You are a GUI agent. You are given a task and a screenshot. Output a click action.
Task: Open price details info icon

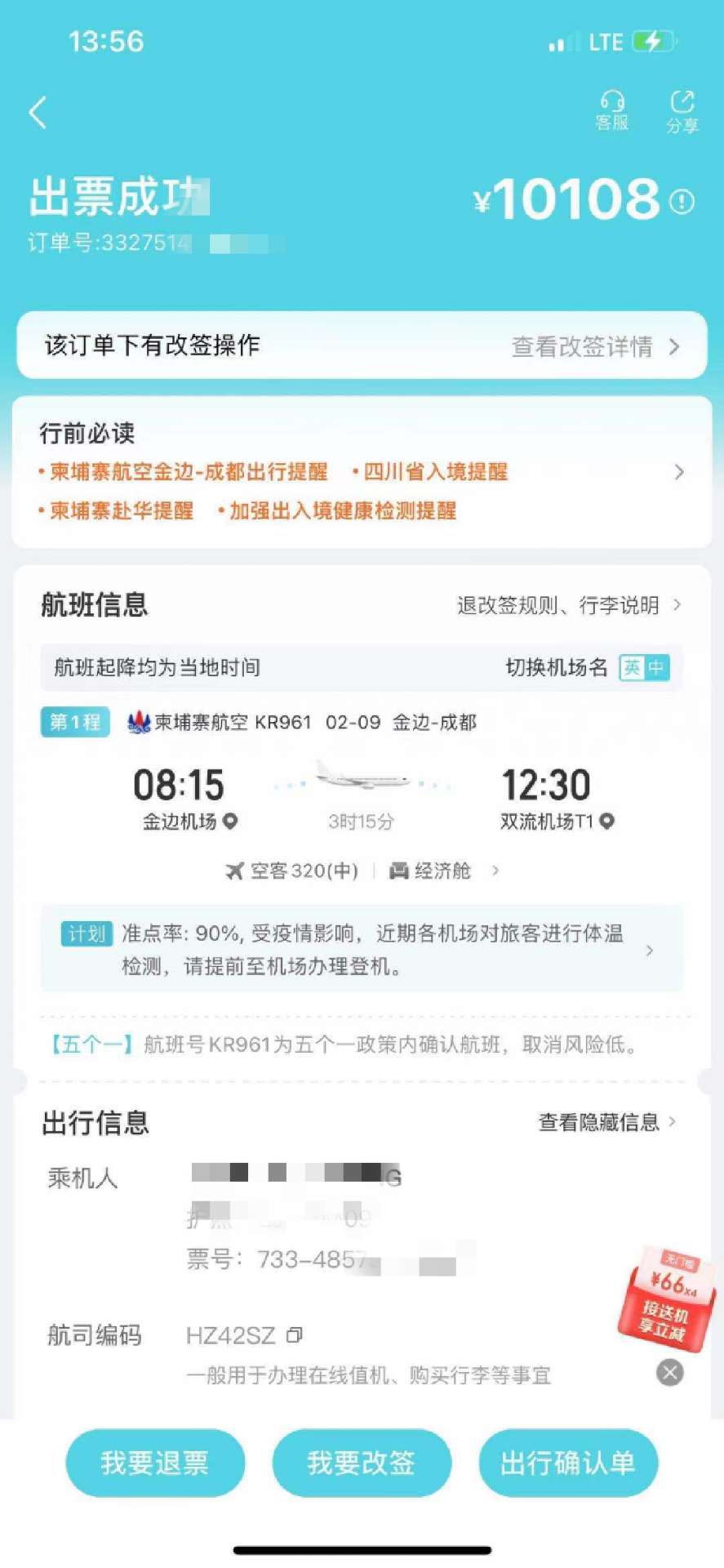click(x=682, y=201)
